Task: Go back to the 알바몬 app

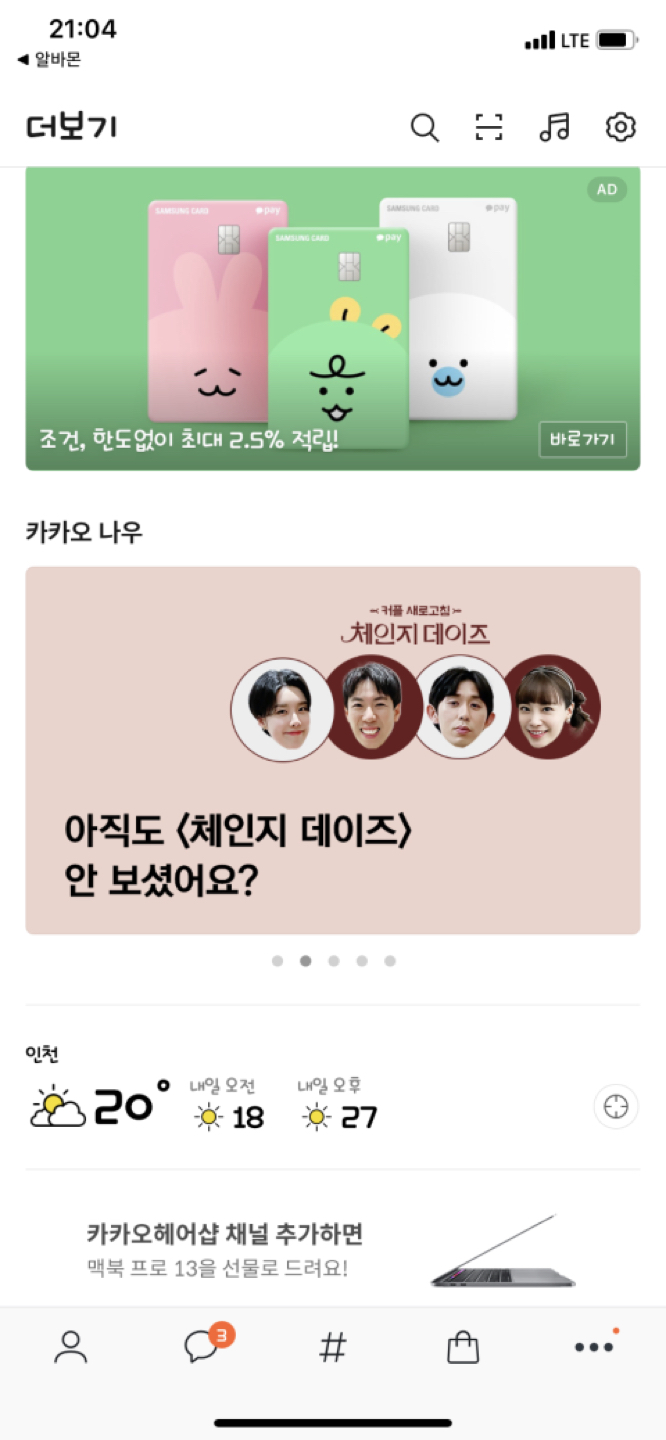Action: pyautogui.click(x=50, y=60)
